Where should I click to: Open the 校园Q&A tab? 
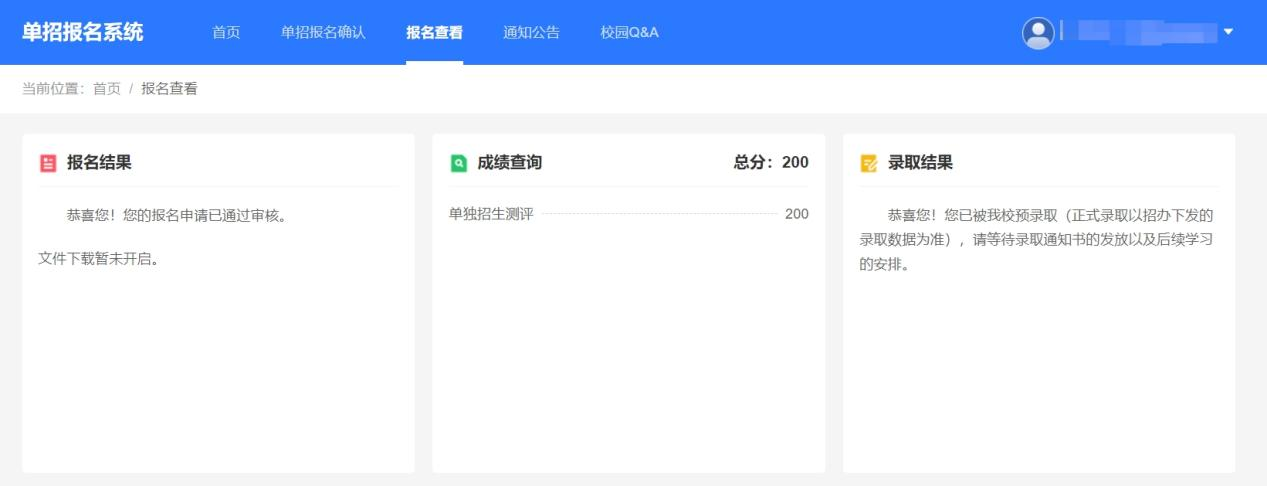(x=629, y=32)
